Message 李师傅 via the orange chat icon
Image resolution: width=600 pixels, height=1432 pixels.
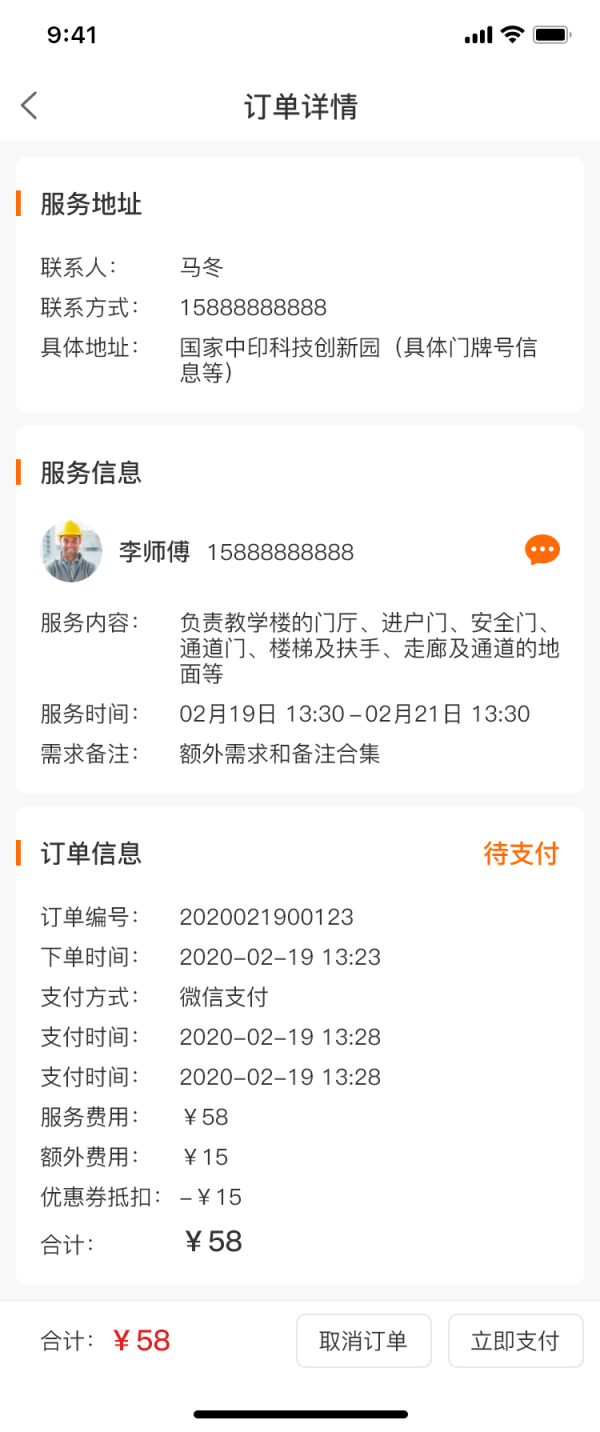point(542,550)
